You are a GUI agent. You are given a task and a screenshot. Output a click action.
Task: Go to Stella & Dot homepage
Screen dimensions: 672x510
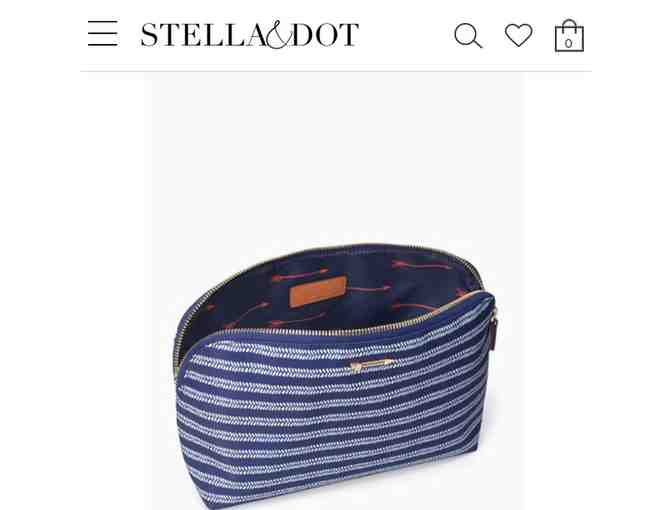point(249,35)
